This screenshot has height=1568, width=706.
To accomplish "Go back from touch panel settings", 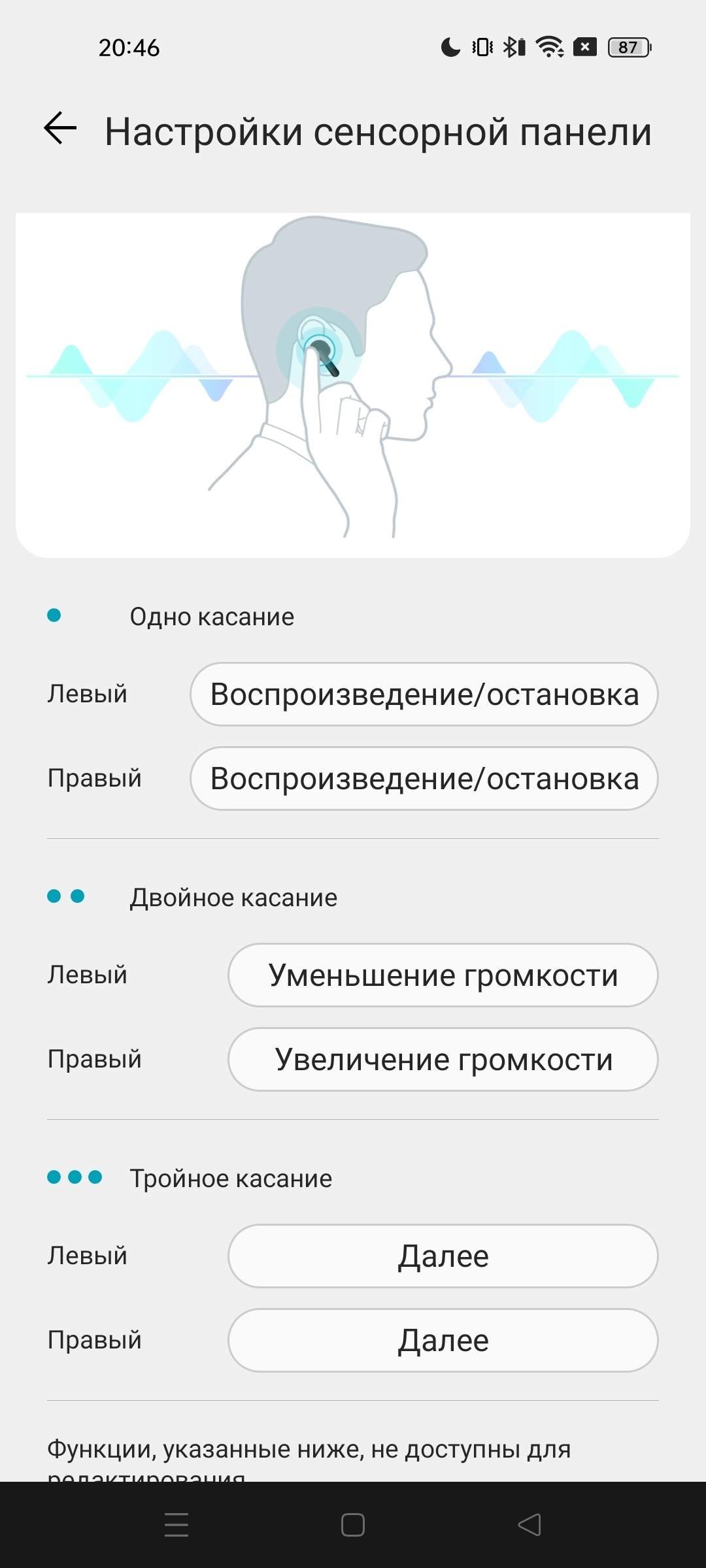I will point(60,128).
